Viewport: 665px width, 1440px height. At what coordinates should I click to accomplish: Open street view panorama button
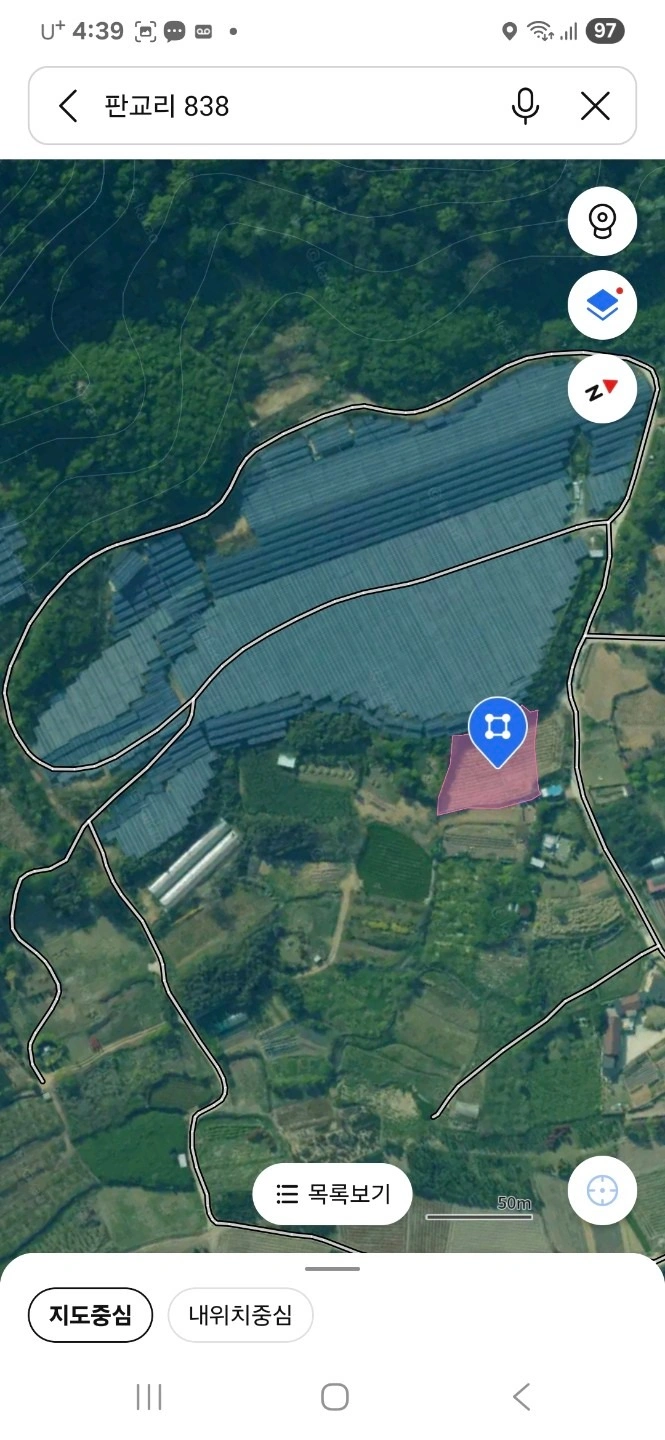(602, 221)
